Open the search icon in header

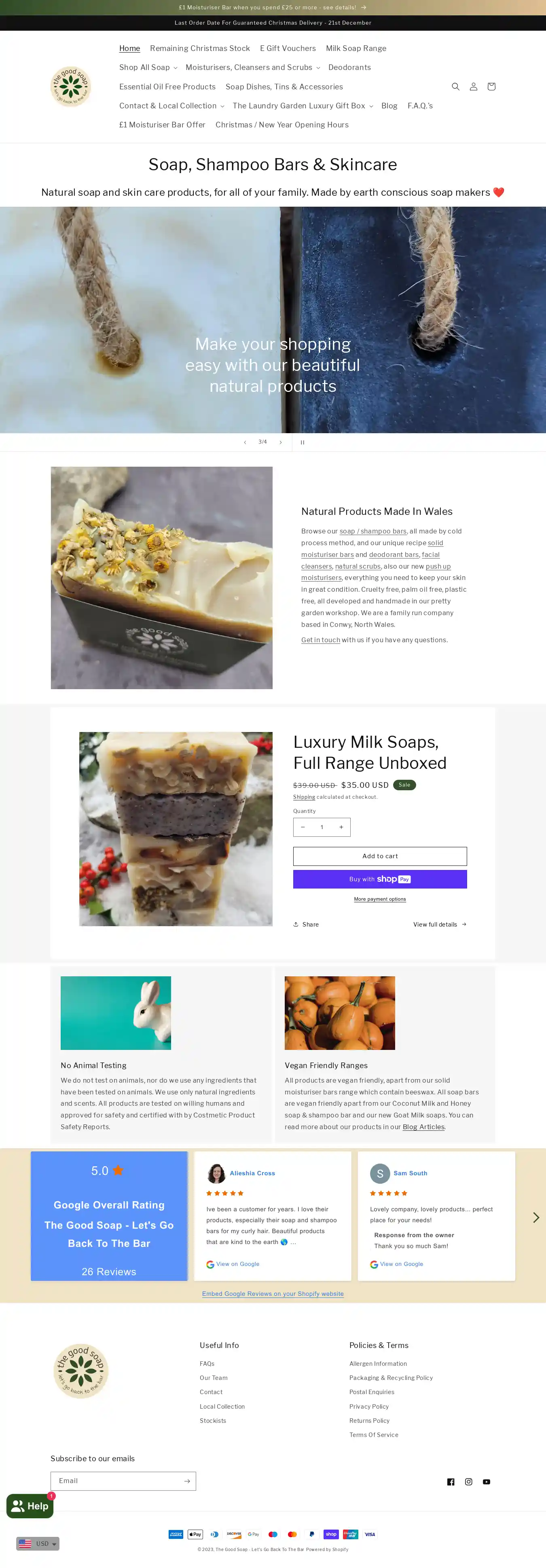tap(455, 87)
